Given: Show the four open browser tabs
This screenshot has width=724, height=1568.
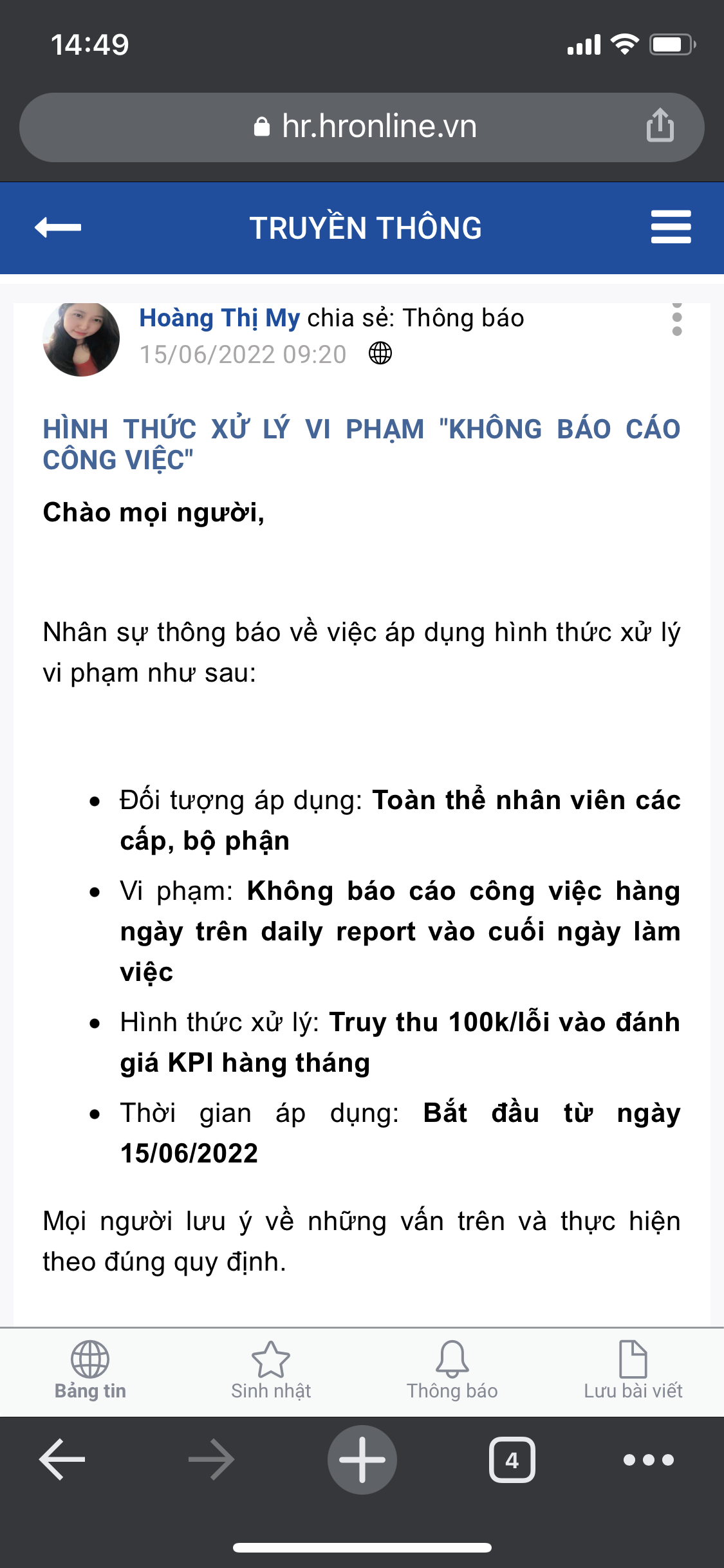Looking at the screenshot, I should 512,1460.
